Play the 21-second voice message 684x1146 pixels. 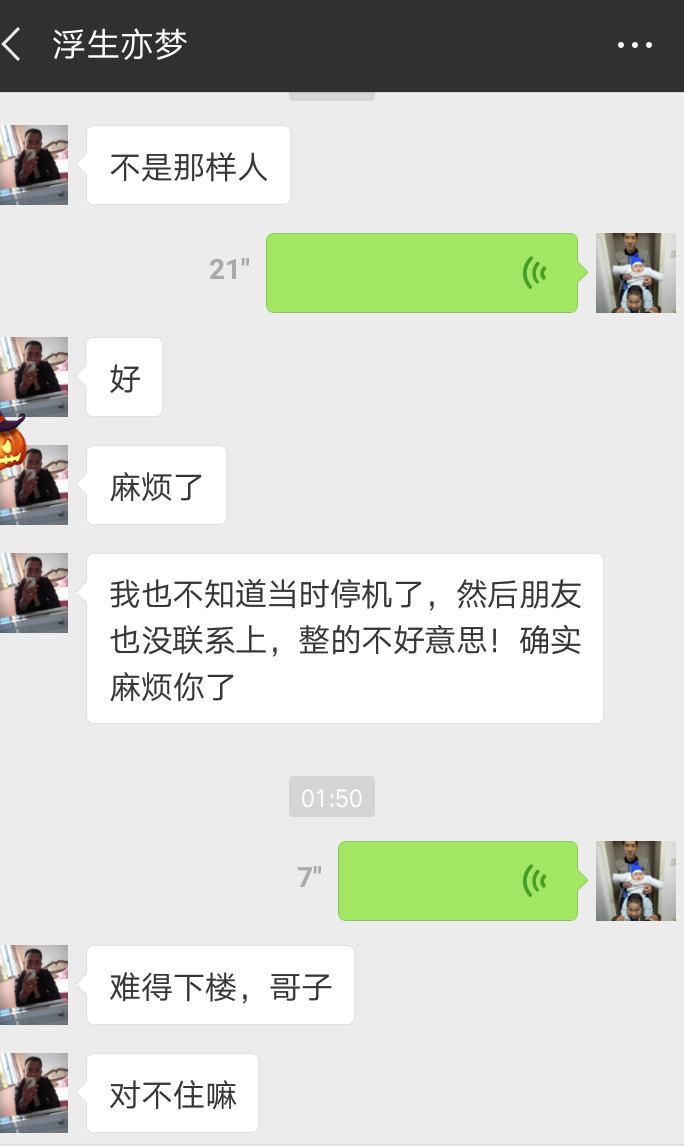click(421, 273)
